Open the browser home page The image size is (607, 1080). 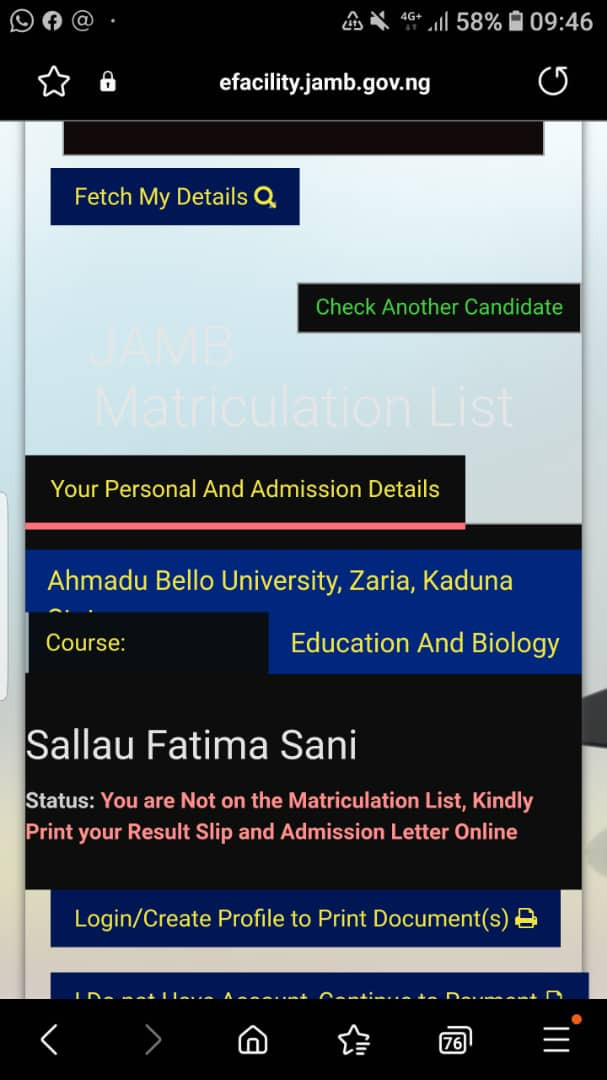coord(252,1041)
